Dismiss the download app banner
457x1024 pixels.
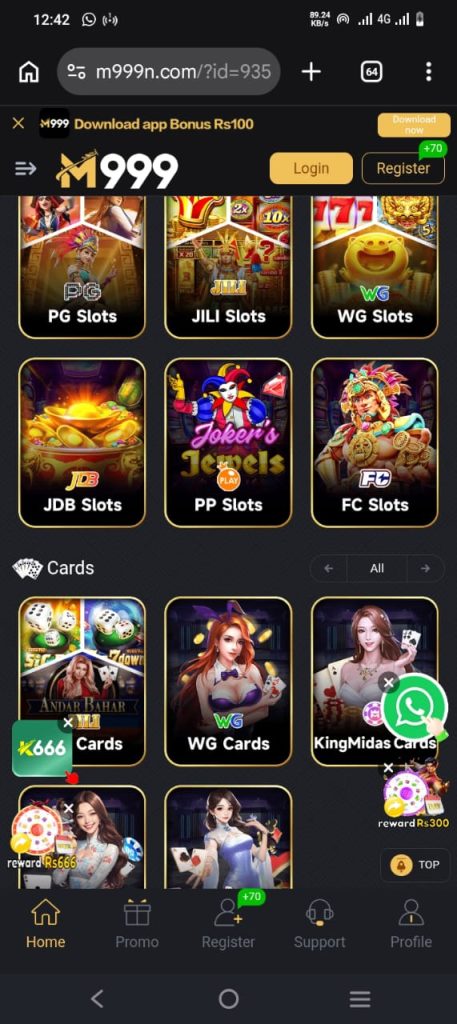point(18,123)
